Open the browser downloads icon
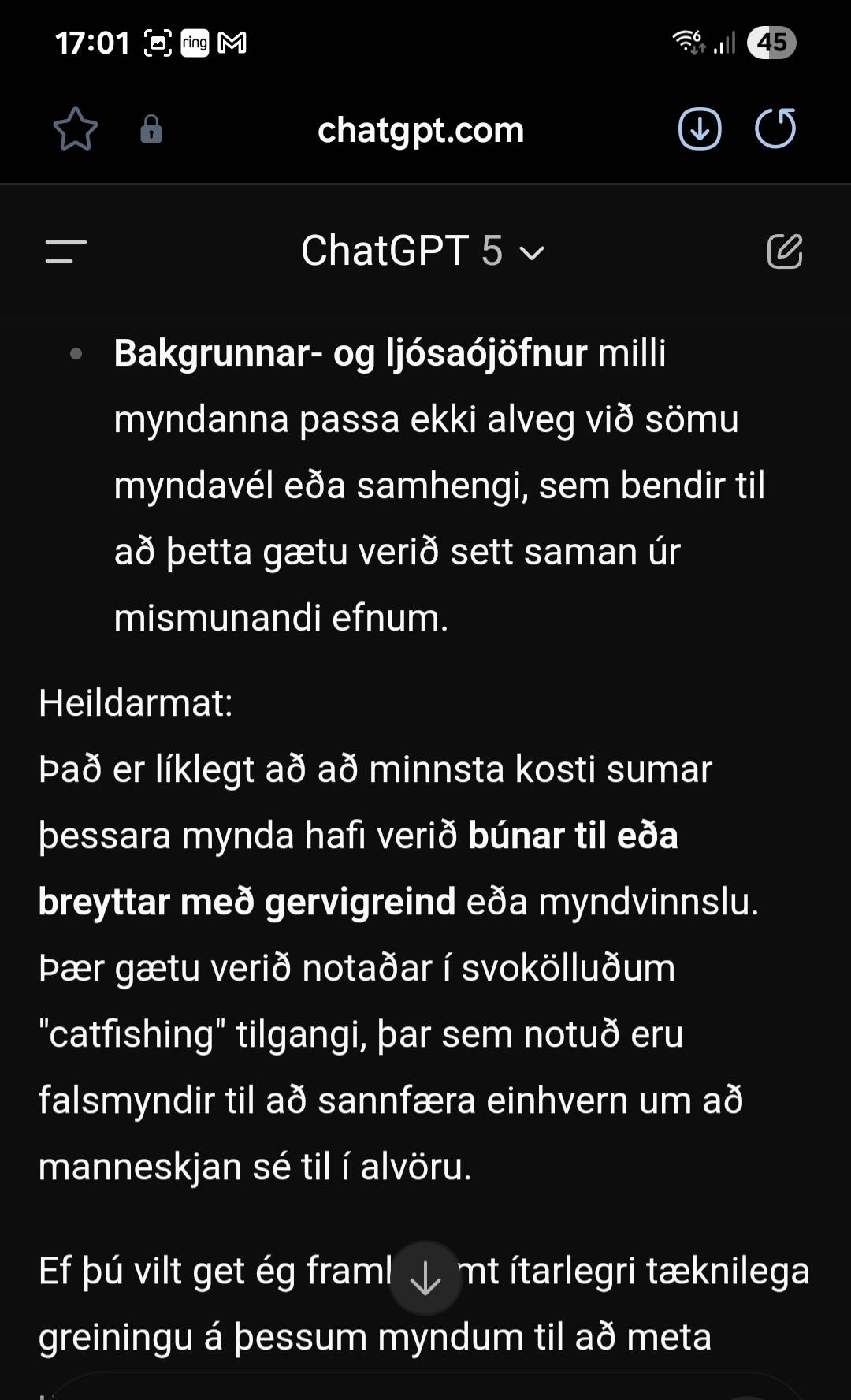 700,128
